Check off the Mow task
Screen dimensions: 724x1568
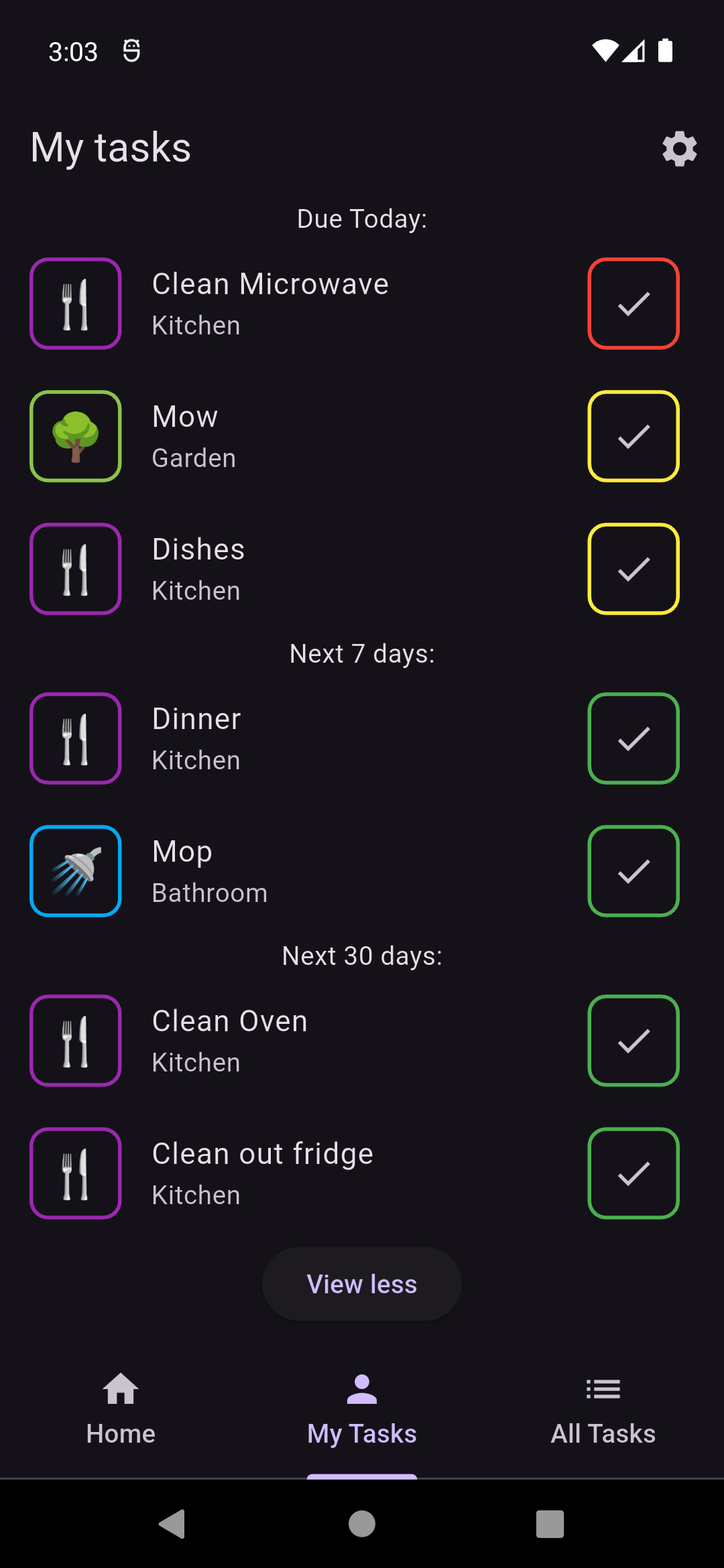point(633,436)
